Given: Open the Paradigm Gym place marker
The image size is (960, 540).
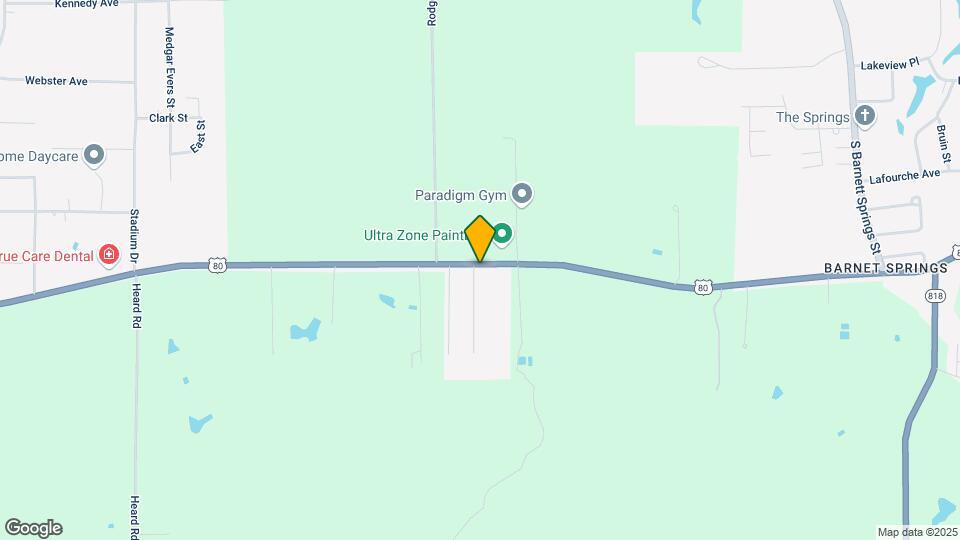Looking at the screenshot, I should (521, 194).
